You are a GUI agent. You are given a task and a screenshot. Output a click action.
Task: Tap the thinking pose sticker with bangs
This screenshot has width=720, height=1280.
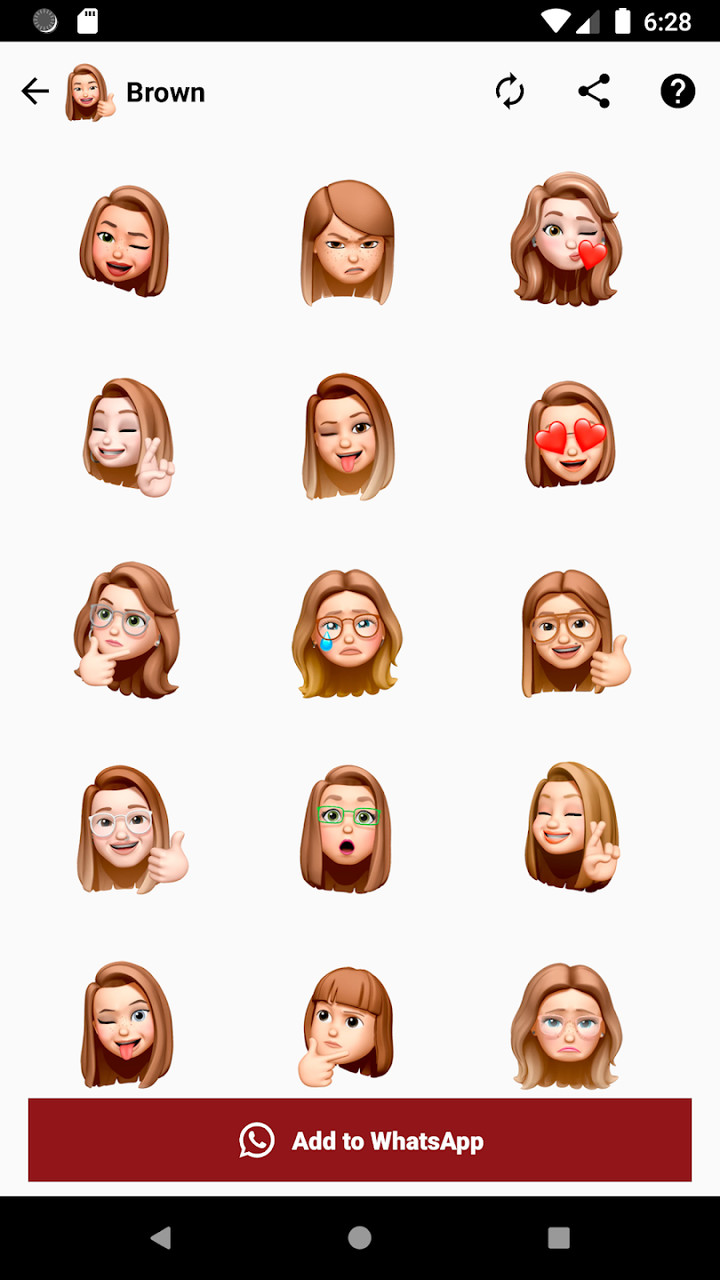tap(347, 1022)
